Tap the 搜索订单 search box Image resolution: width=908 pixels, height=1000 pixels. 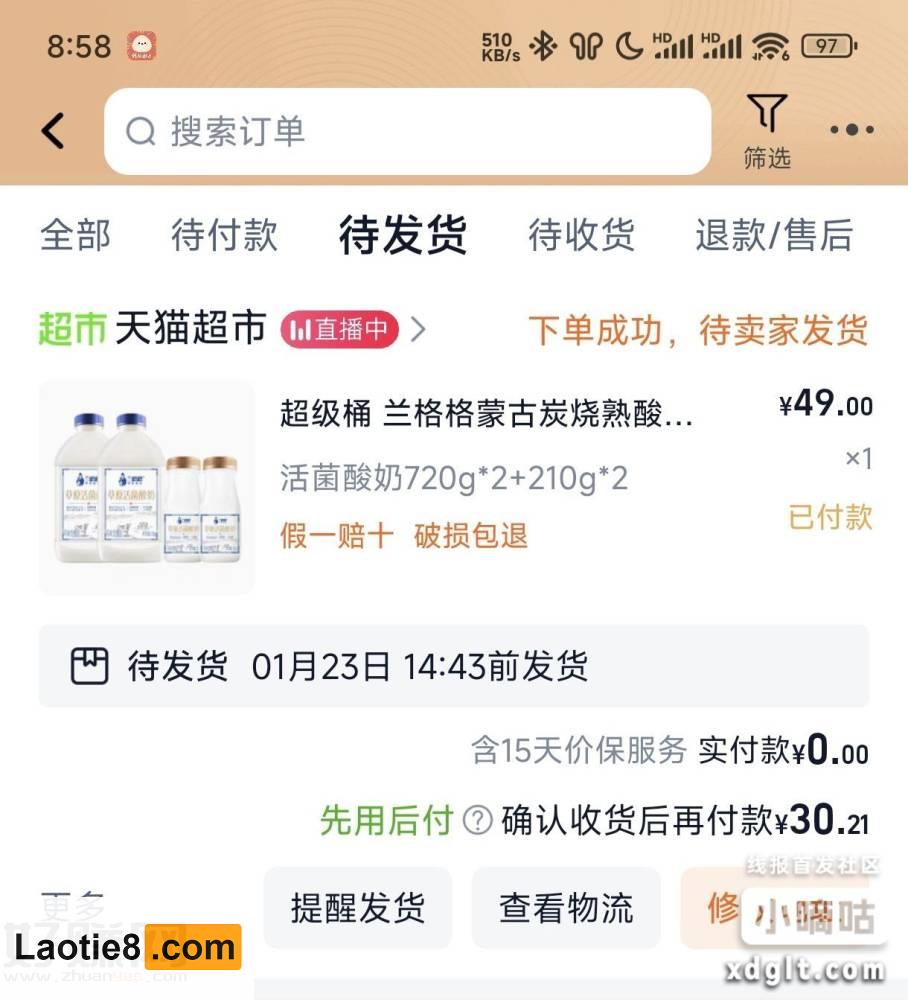click(x=407, y=131)
